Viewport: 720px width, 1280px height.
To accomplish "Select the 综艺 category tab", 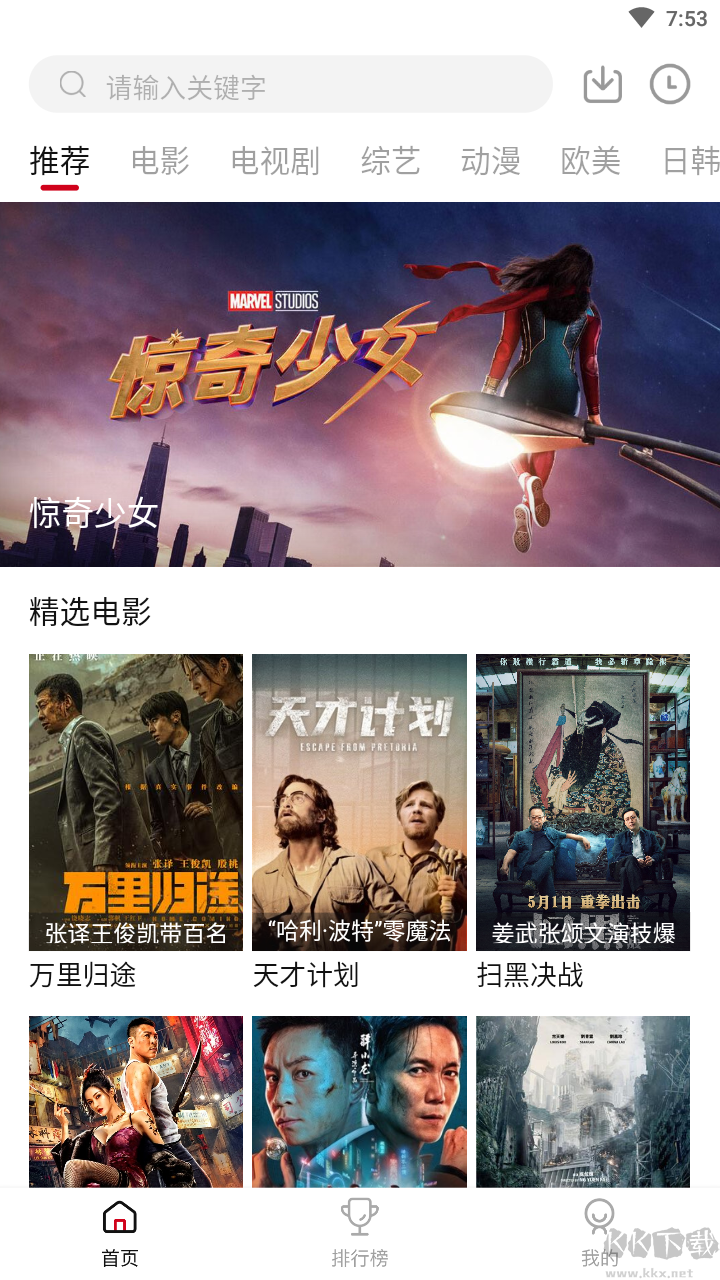I will tap(390, 161).
